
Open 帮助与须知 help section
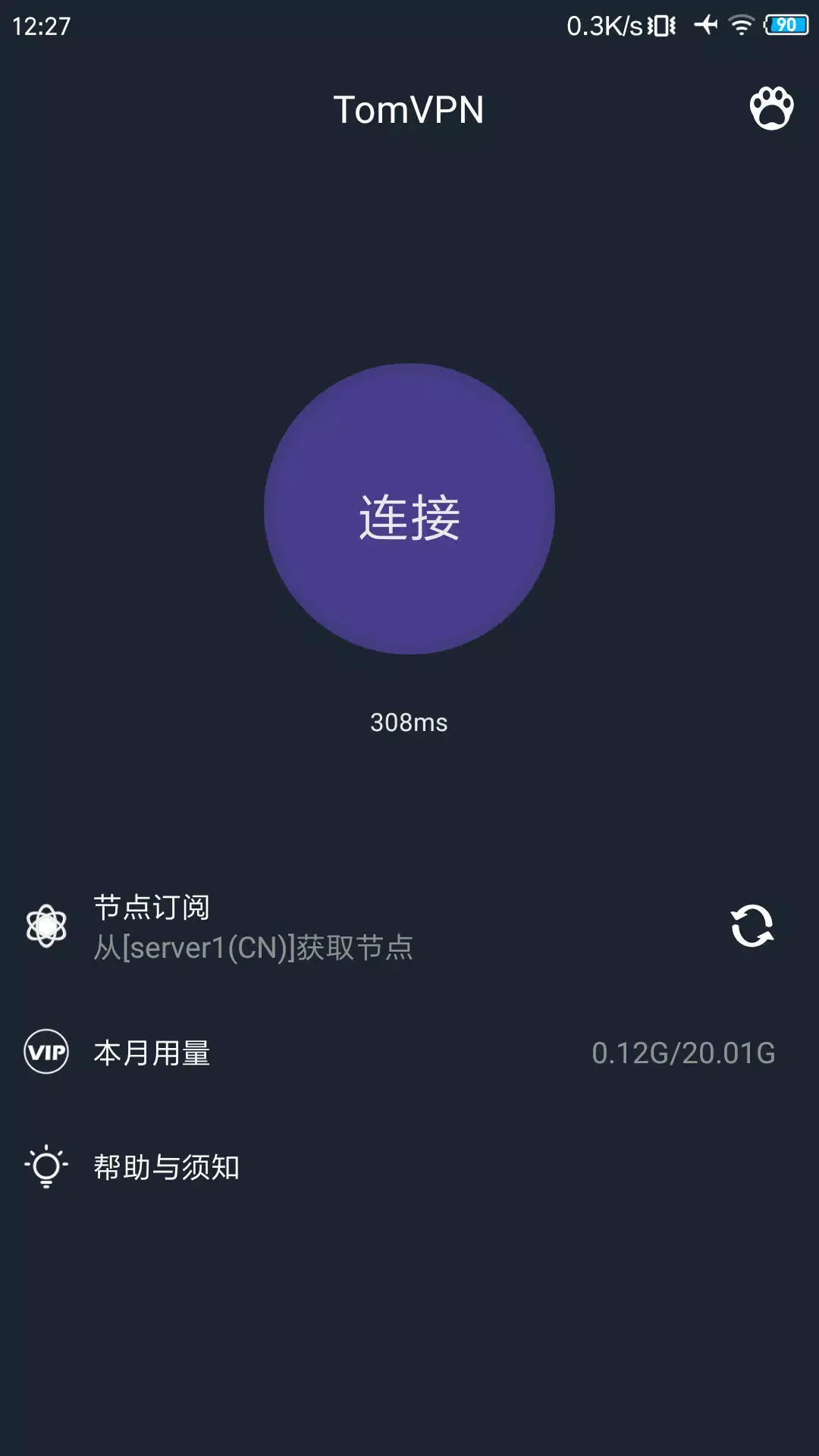coord(166,1168)
